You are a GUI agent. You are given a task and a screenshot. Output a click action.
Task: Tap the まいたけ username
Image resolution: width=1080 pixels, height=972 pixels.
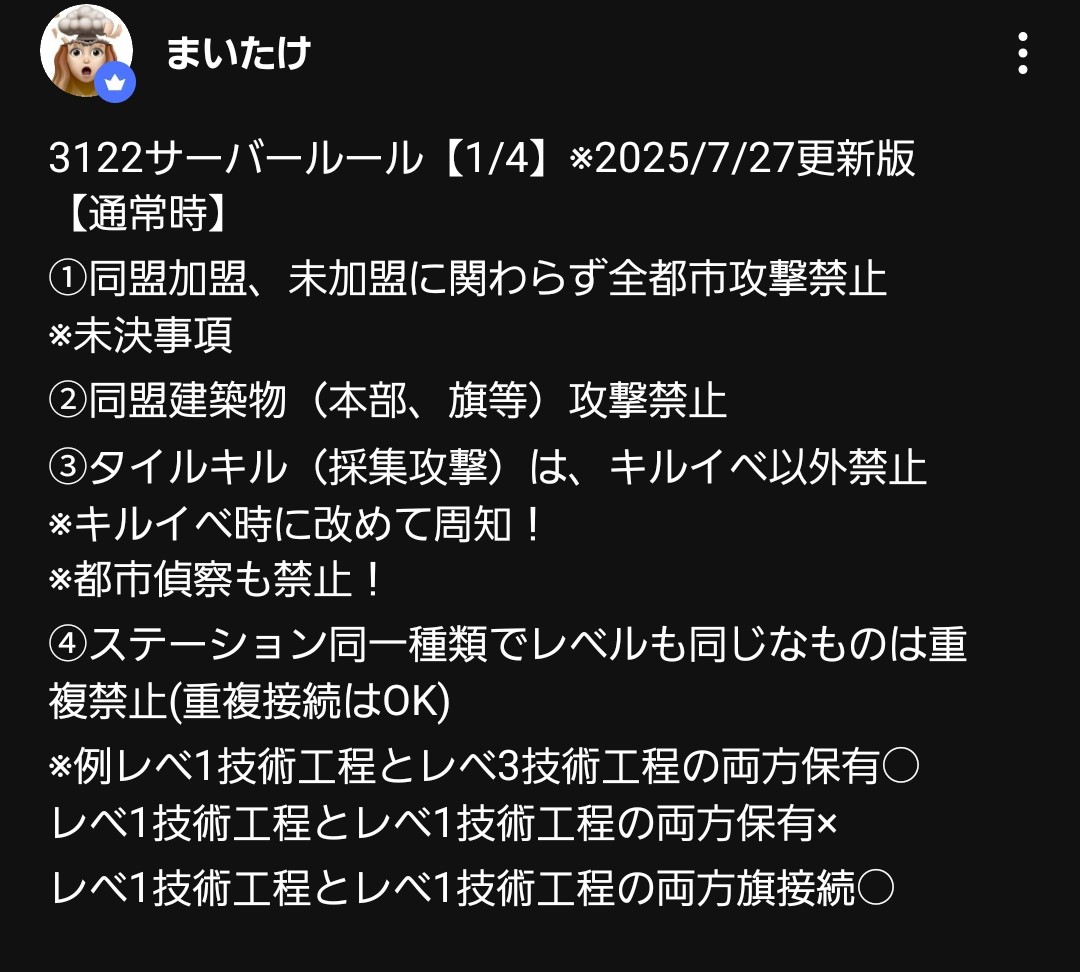[238, 52]
